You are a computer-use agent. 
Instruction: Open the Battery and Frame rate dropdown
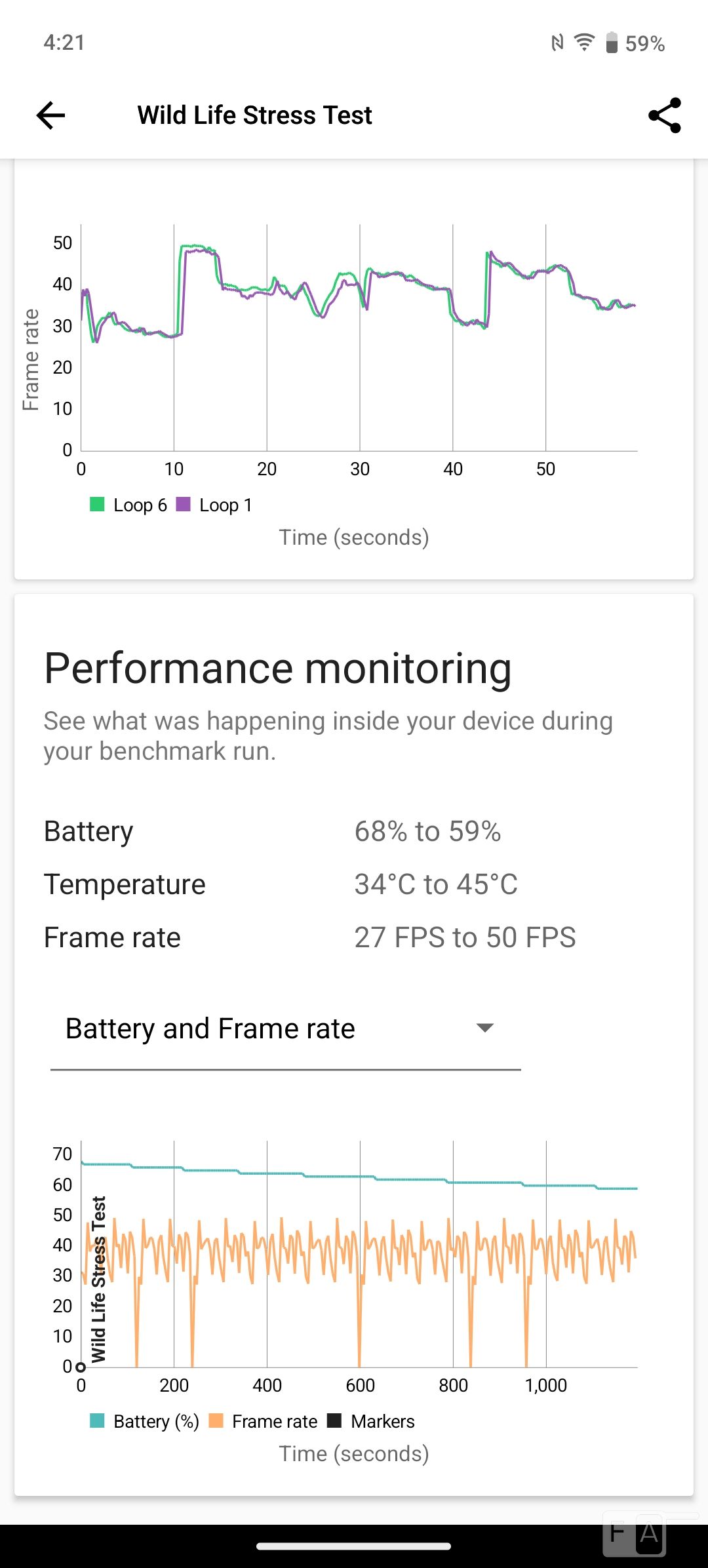[285, 1029]
